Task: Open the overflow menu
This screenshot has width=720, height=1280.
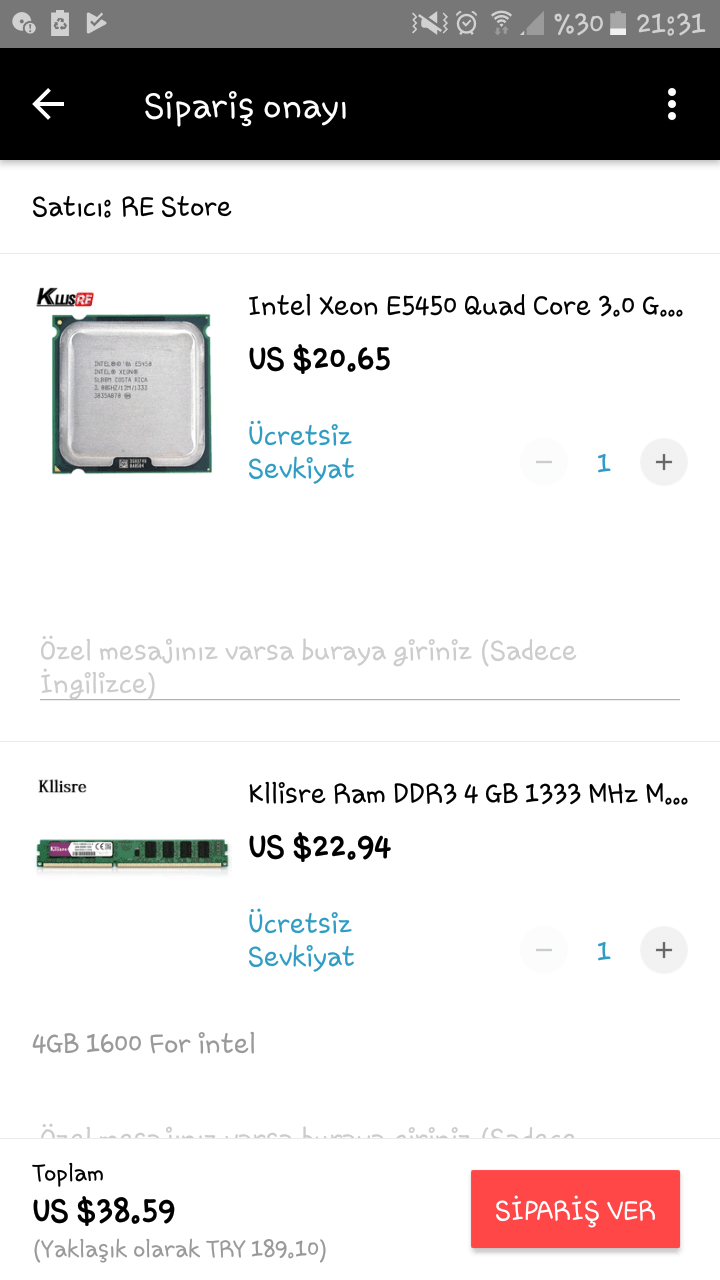Action: [672, 104]
